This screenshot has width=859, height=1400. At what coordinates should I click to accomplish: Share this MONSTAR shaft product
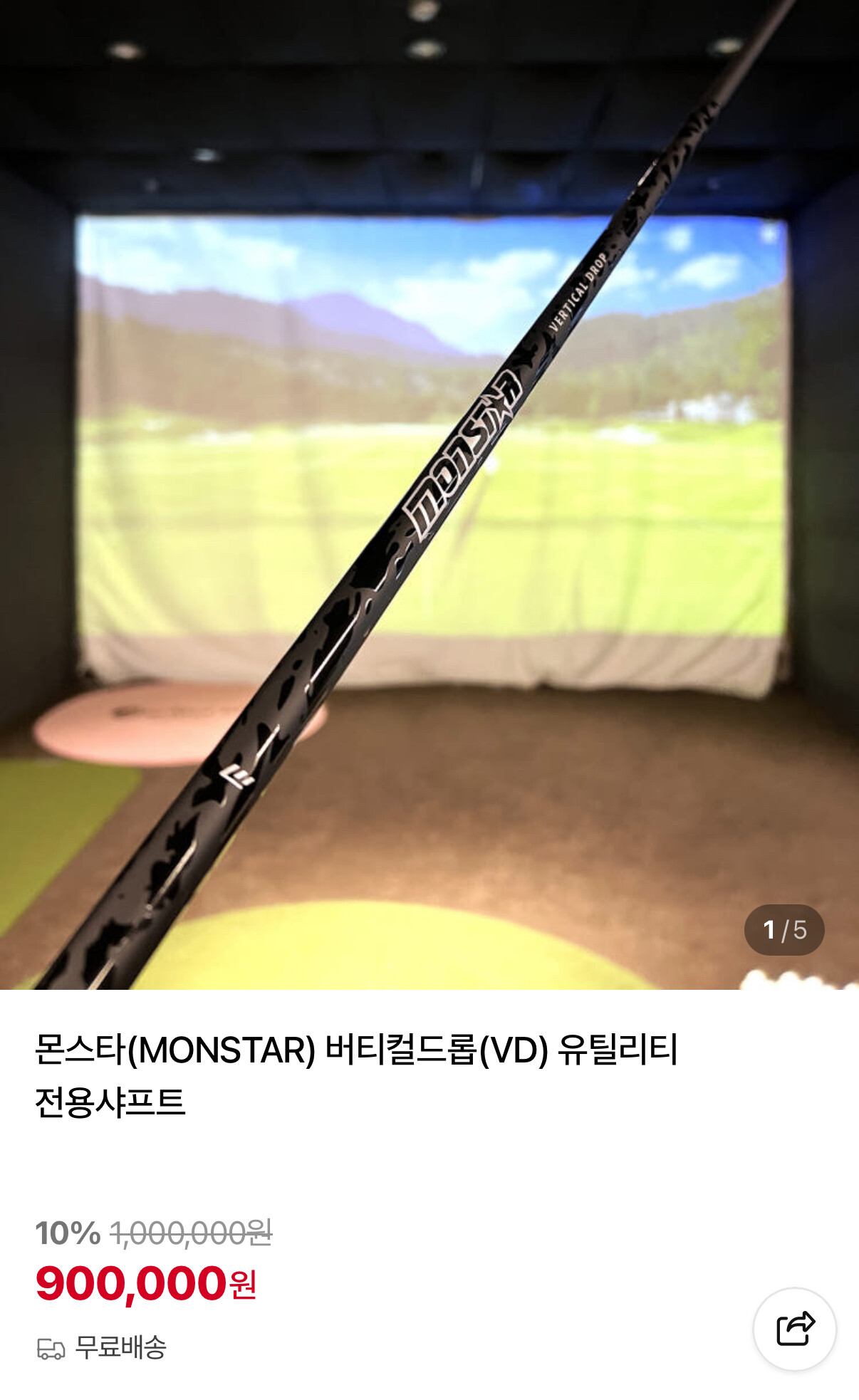pos(794,1328)
